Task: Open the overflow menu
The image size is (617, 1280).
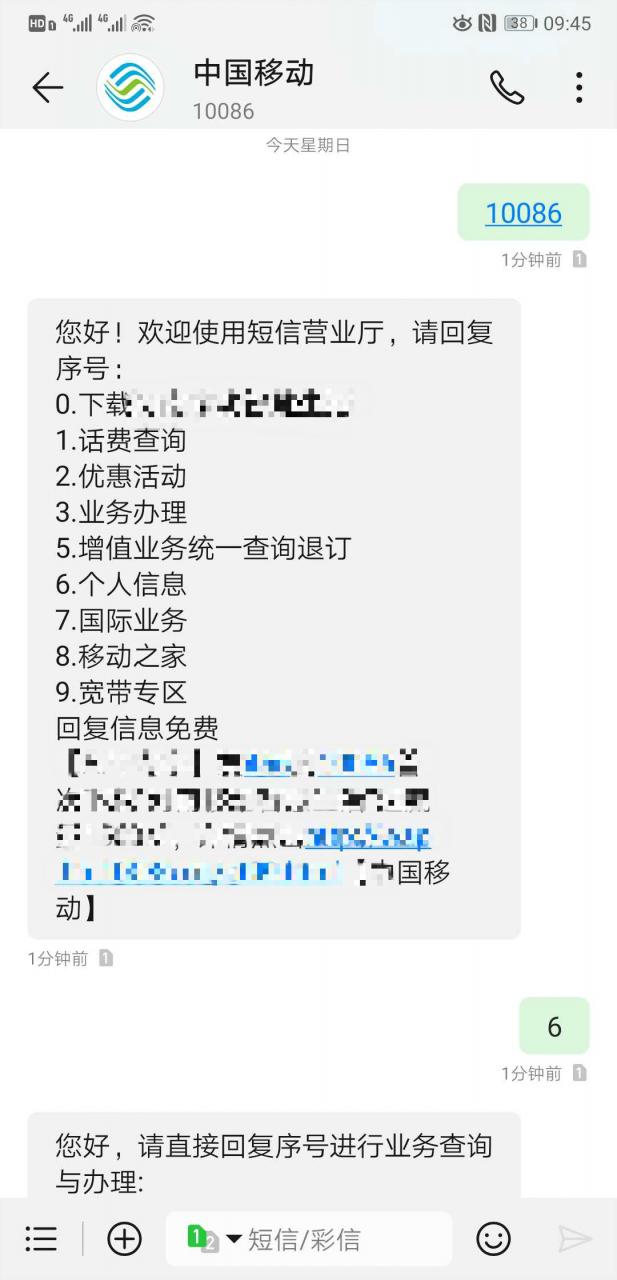Action: [579, 88]
